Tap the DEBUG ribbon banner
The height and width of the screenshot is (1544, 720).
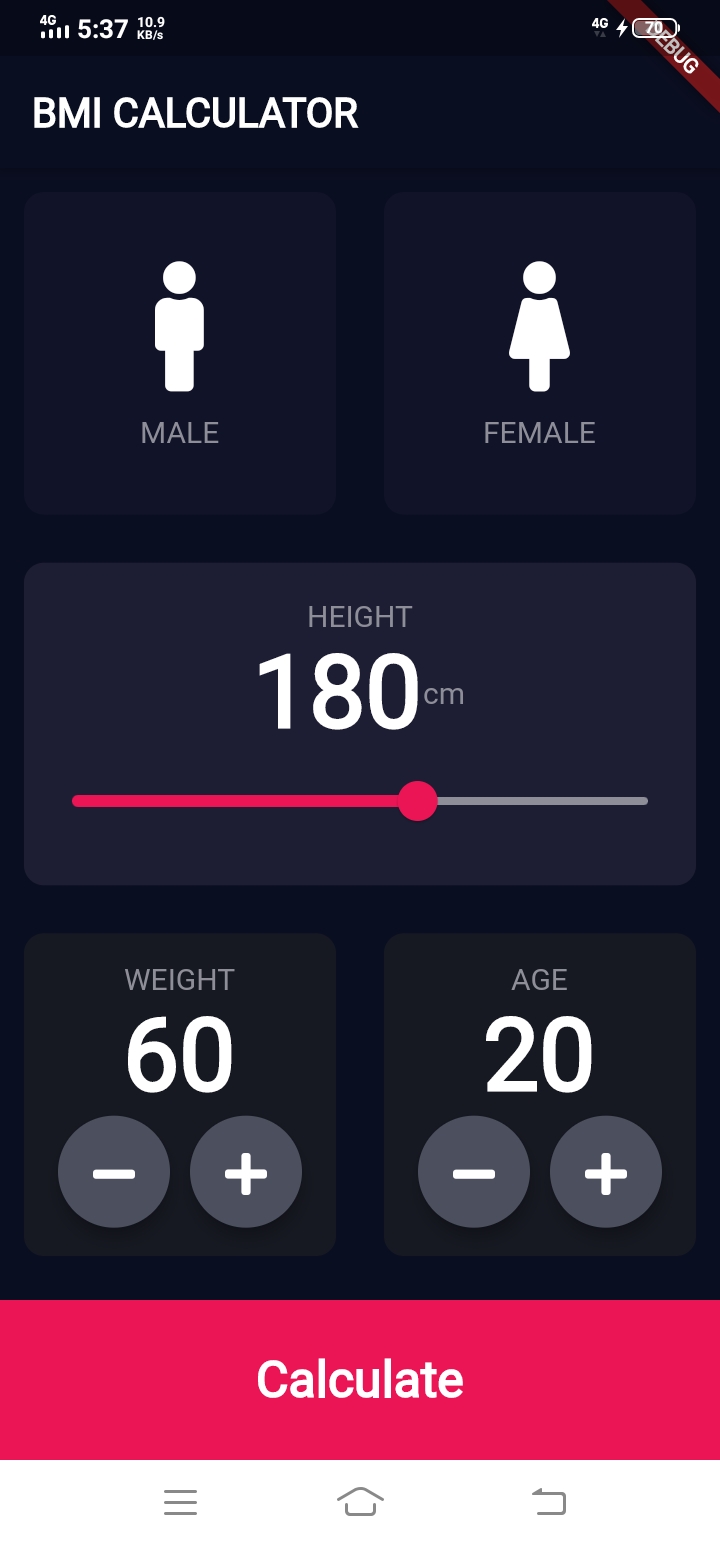675,55
